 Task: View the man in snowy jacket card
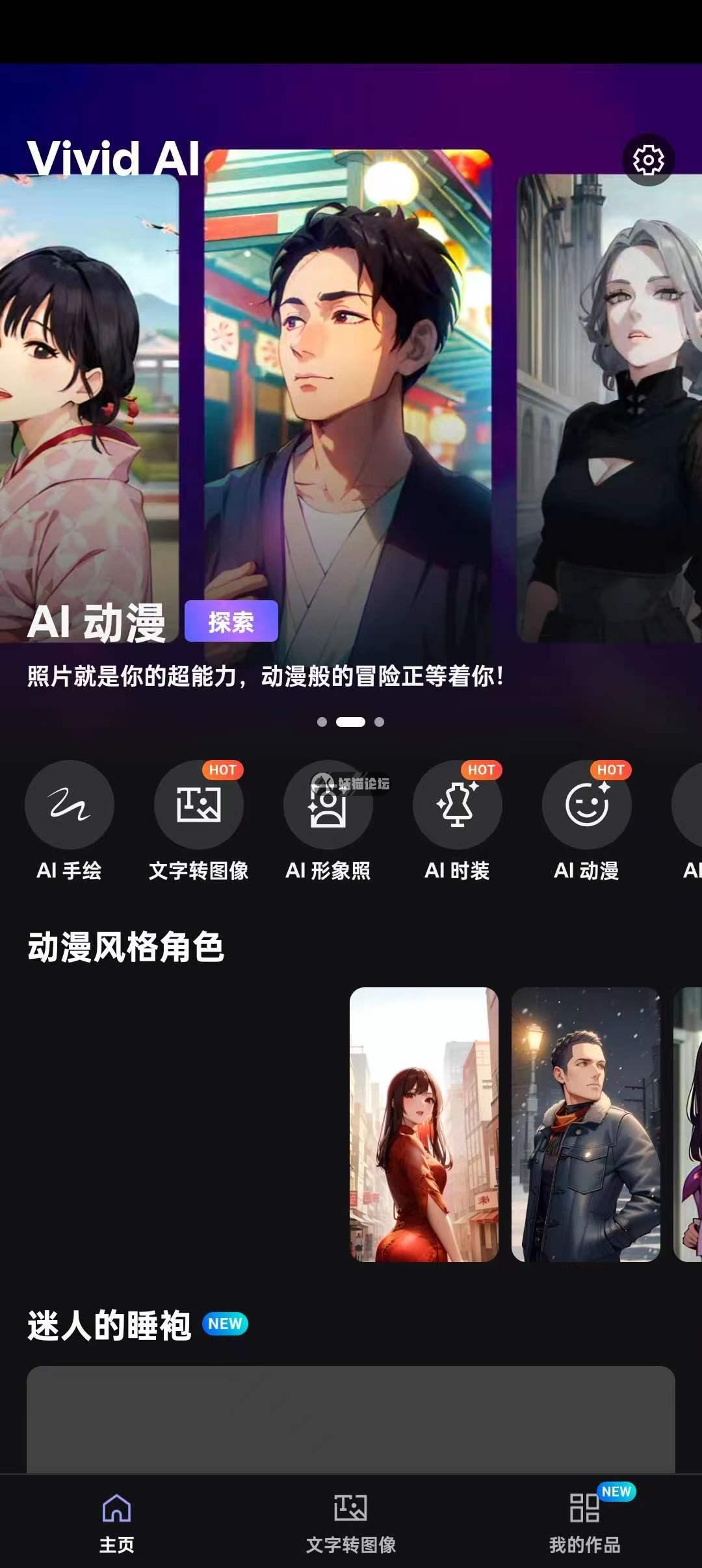tap(586, 1124)
